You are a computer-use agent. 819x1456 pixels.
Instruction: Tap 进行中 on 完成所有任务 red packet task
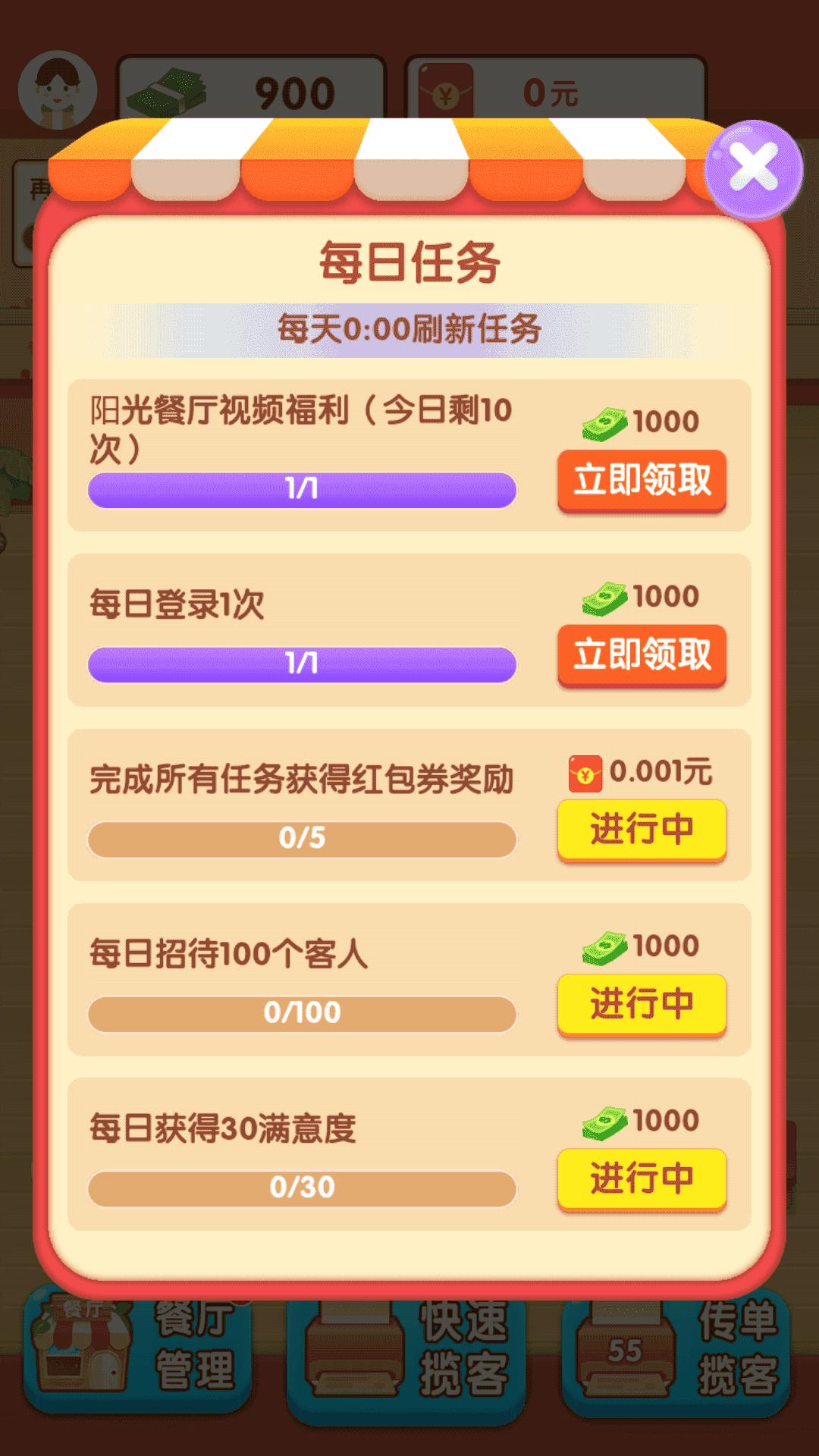[x=642, y=830]
